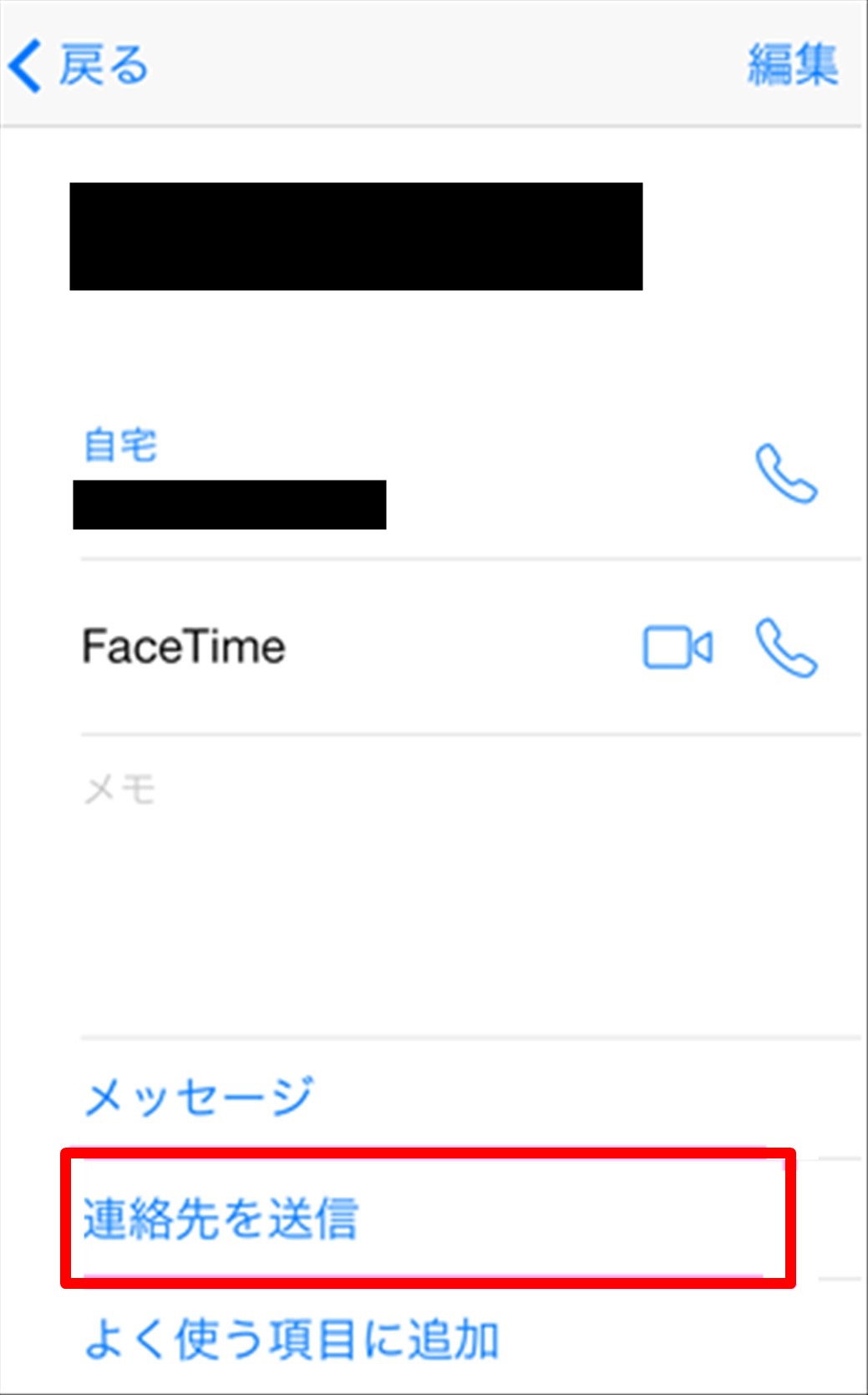Select 連絡先を送信 to share contact
The image size is (868, 1395).
(x=221, y=1219)
